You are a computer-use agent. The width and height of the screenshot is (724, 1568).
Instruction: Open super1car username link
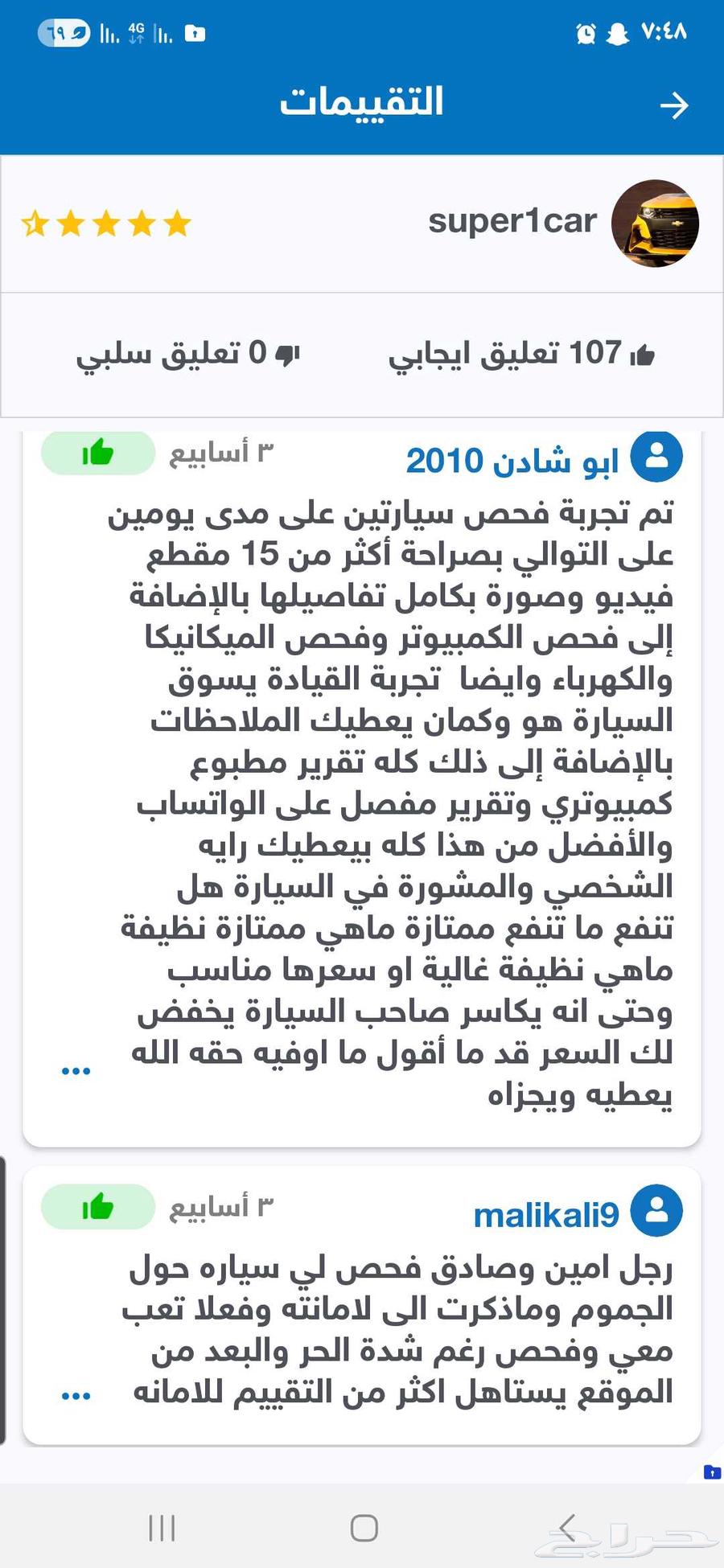pyautogui.click(x=512, y=221)
